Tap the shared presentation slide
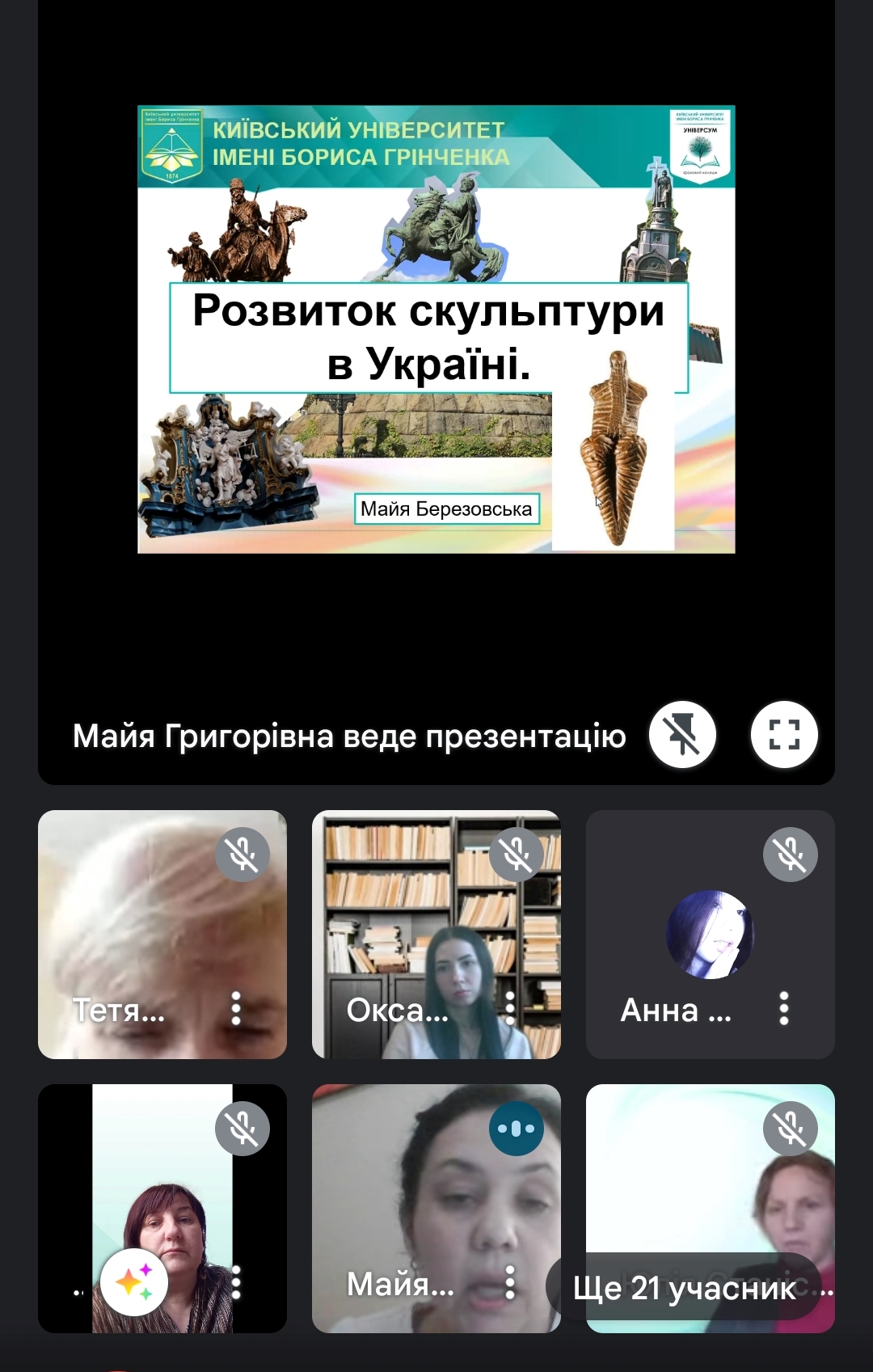This screenshot has width=873, height=1372. [x=436, y=329]
